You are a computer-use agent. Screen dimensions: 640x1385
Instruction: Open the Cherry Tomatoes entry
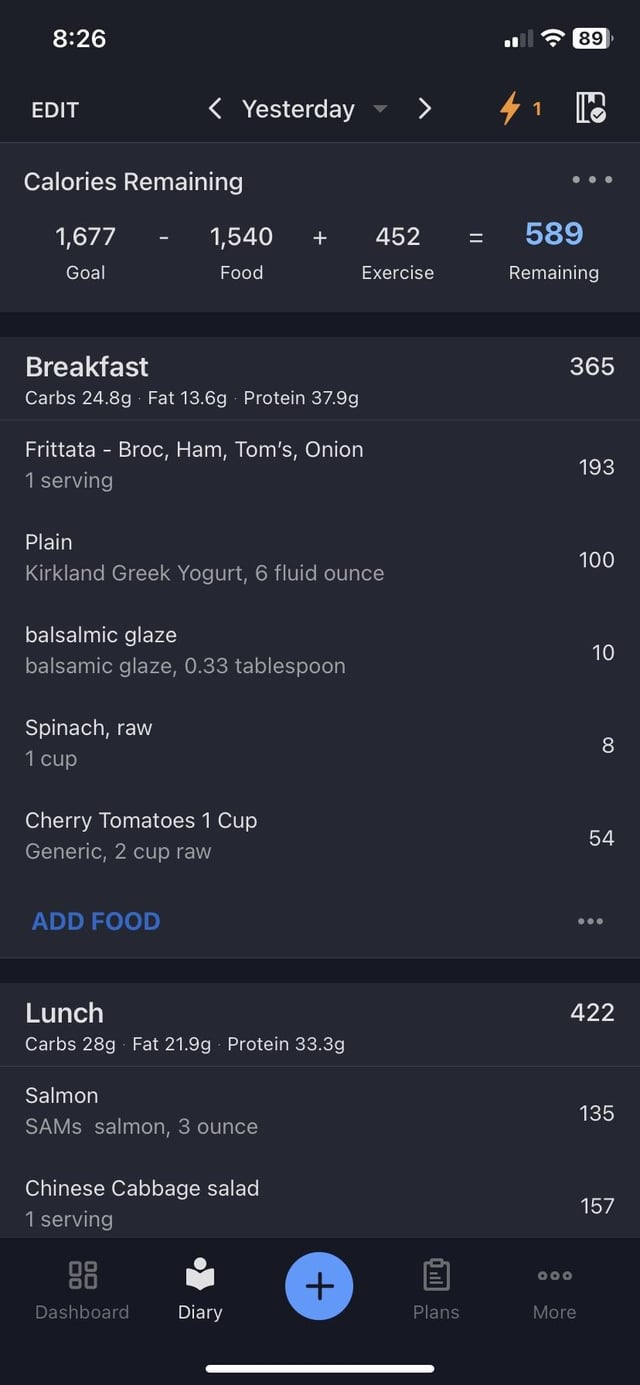(x=320, y=836)
